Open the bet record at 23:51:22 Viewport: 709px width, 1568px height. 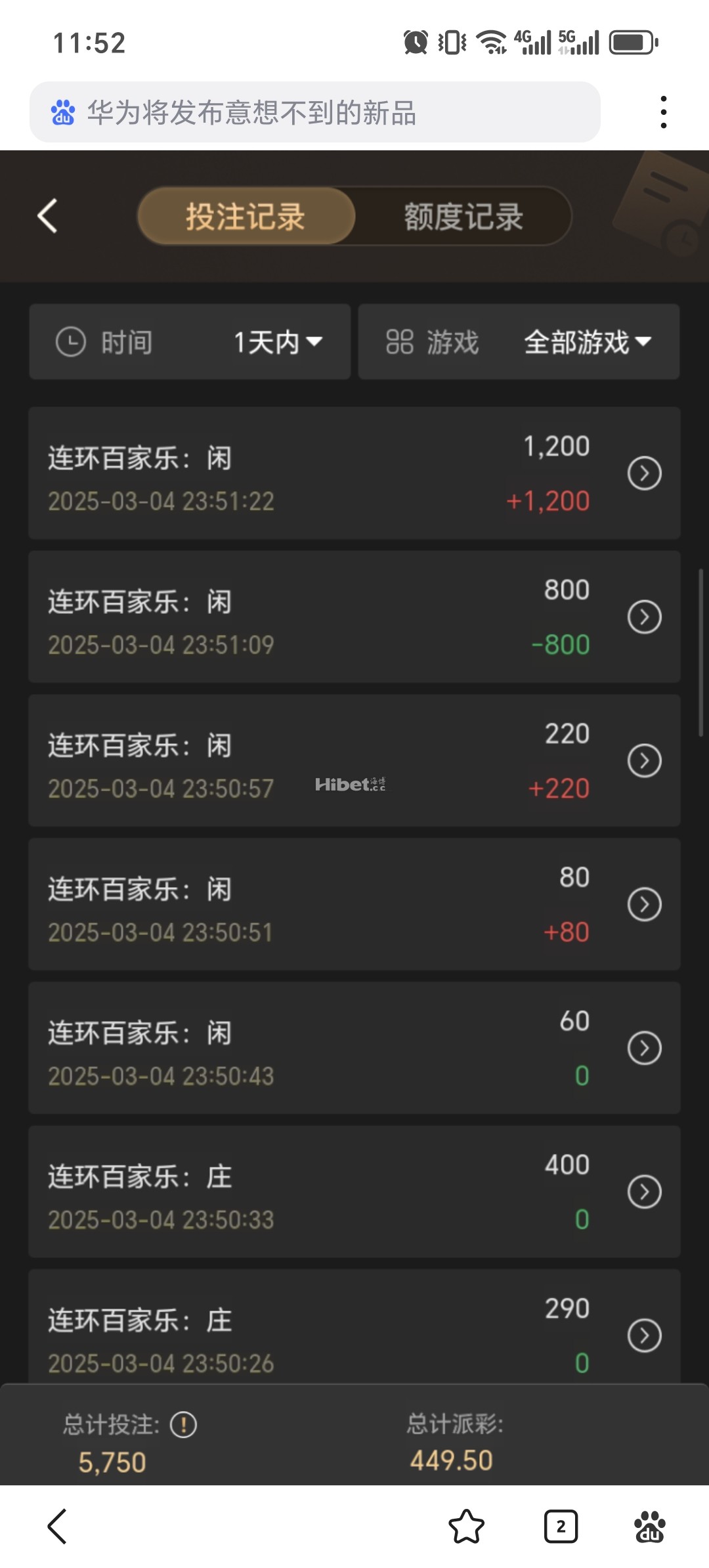pos(644,473)
